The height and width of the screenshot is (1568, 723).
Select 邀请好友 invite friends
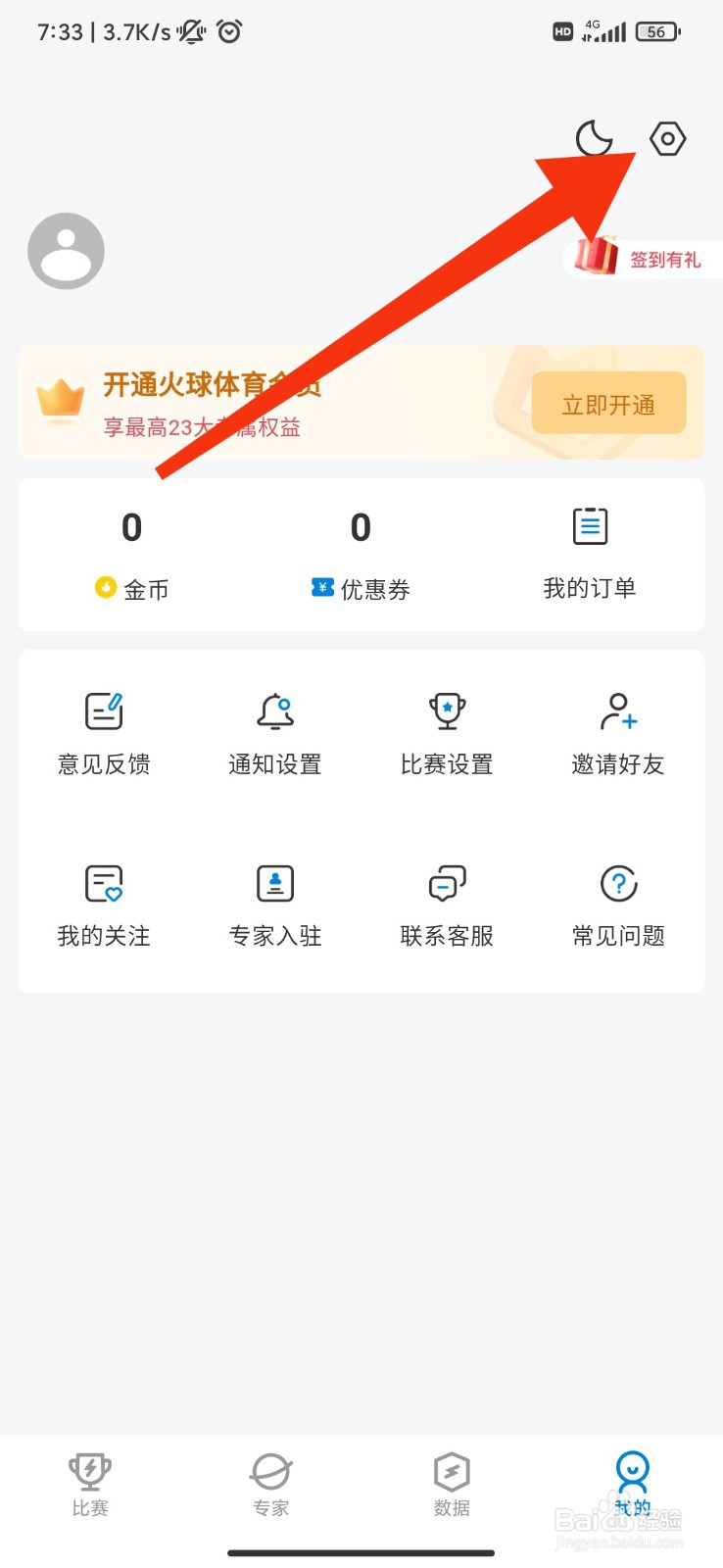(x=618, y=734)
